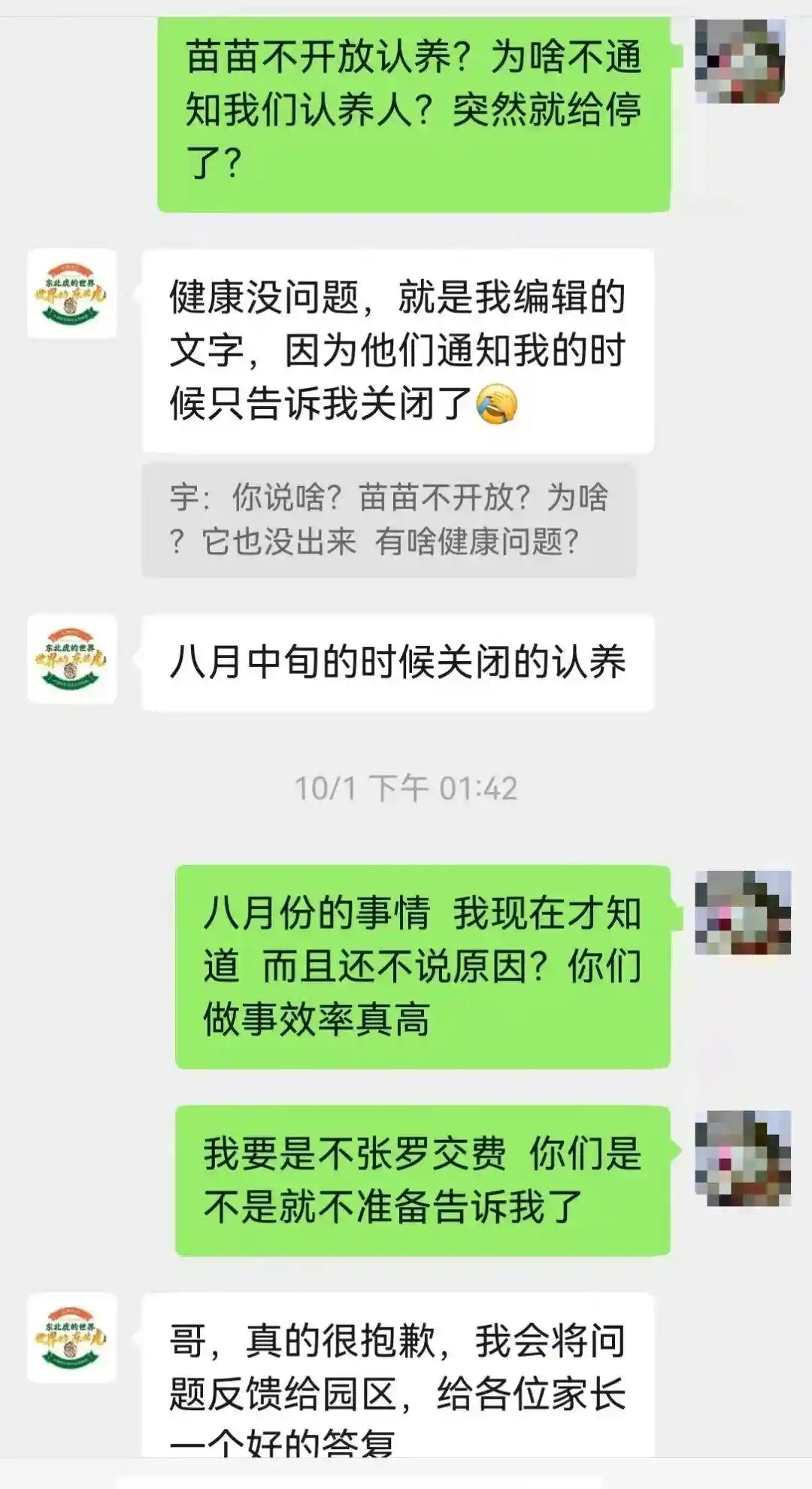Tap the crying emoji in the '健康没问题' message
Viewport: 812px width, 1489px height.
(496, 404)
